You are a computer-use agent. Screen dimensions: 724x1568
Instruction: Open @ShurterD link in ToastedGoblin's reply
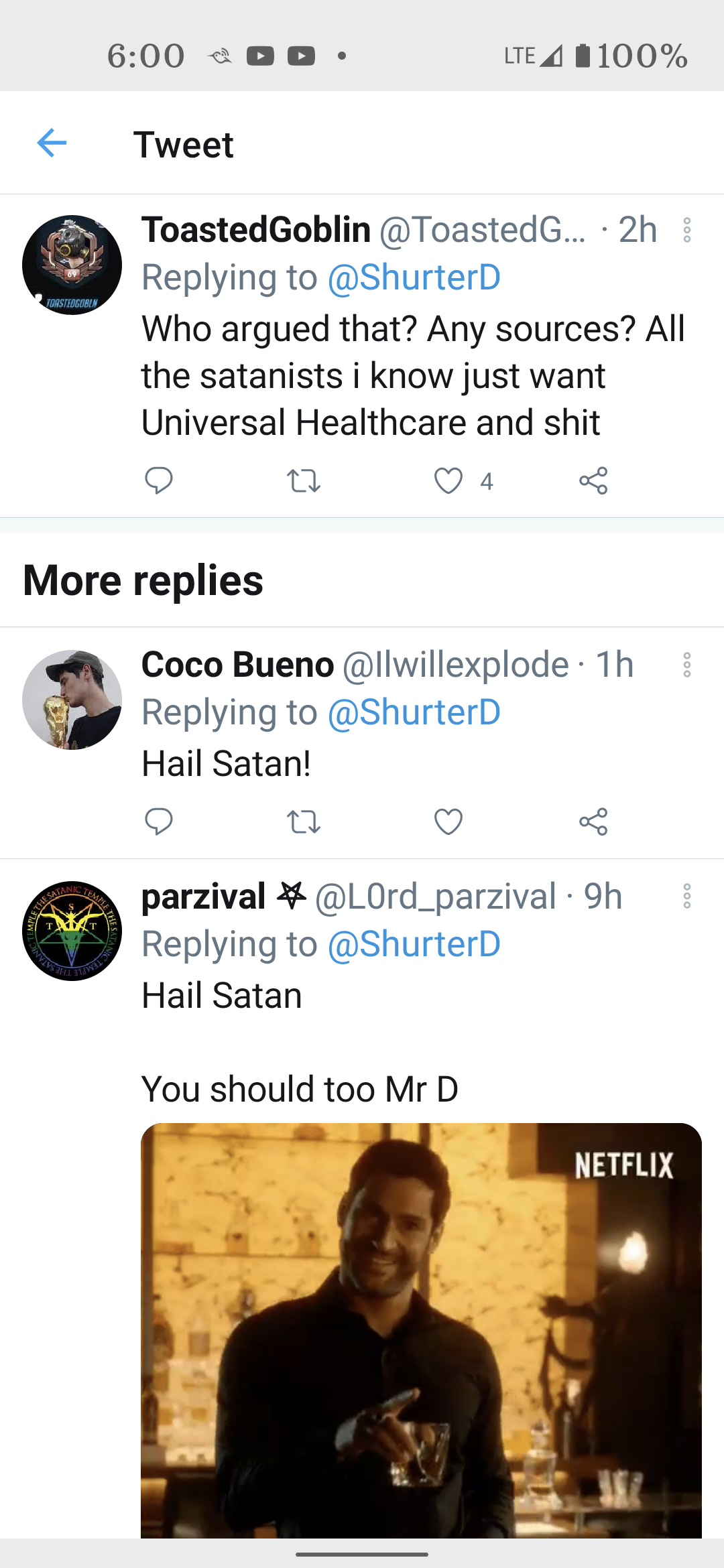click(x=414, y=277)
